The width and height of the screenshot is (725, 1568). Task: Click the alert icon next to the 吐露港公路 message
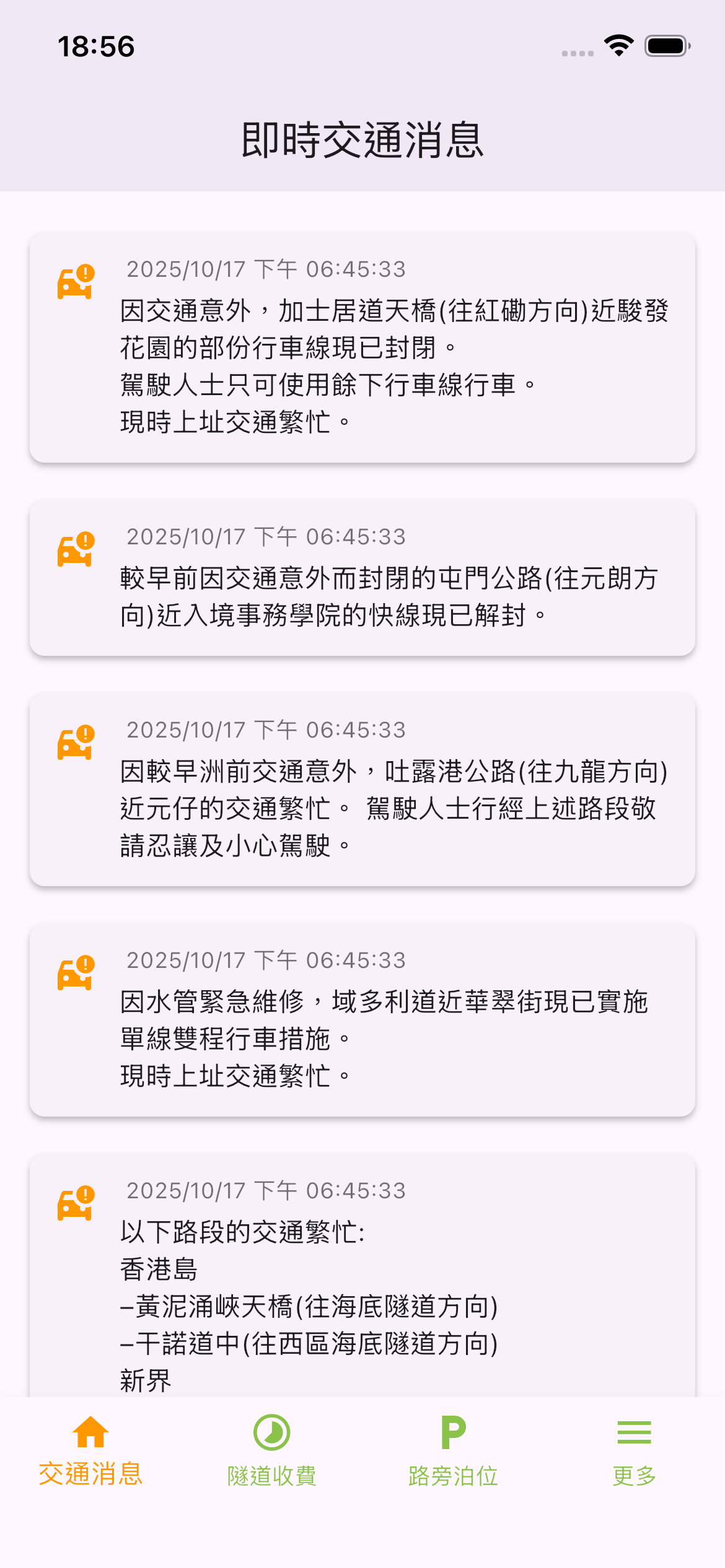tap(75, 741)
